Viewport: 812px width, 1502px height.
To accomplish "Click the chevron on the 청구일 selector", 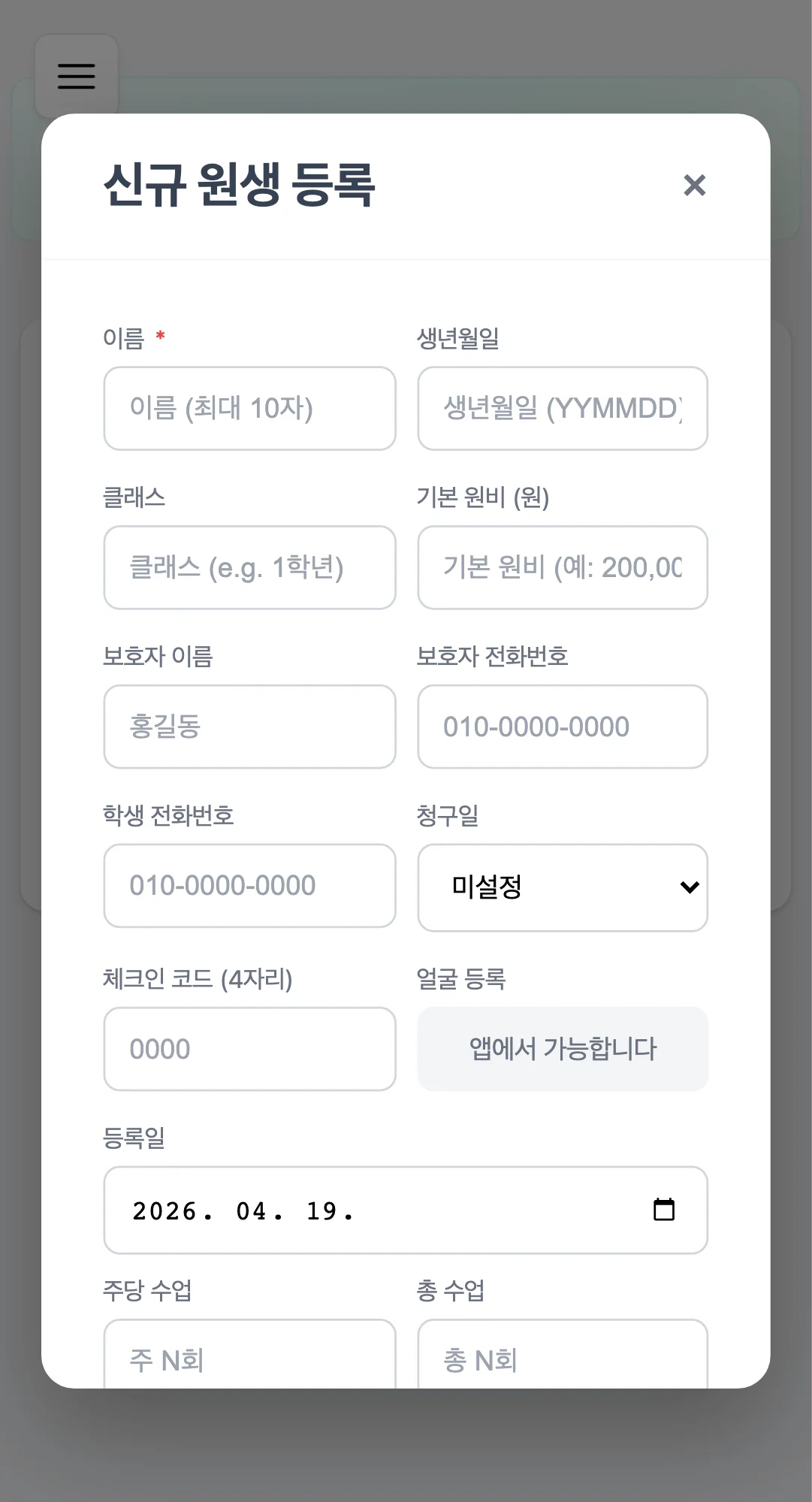I will tap(690, 887).
